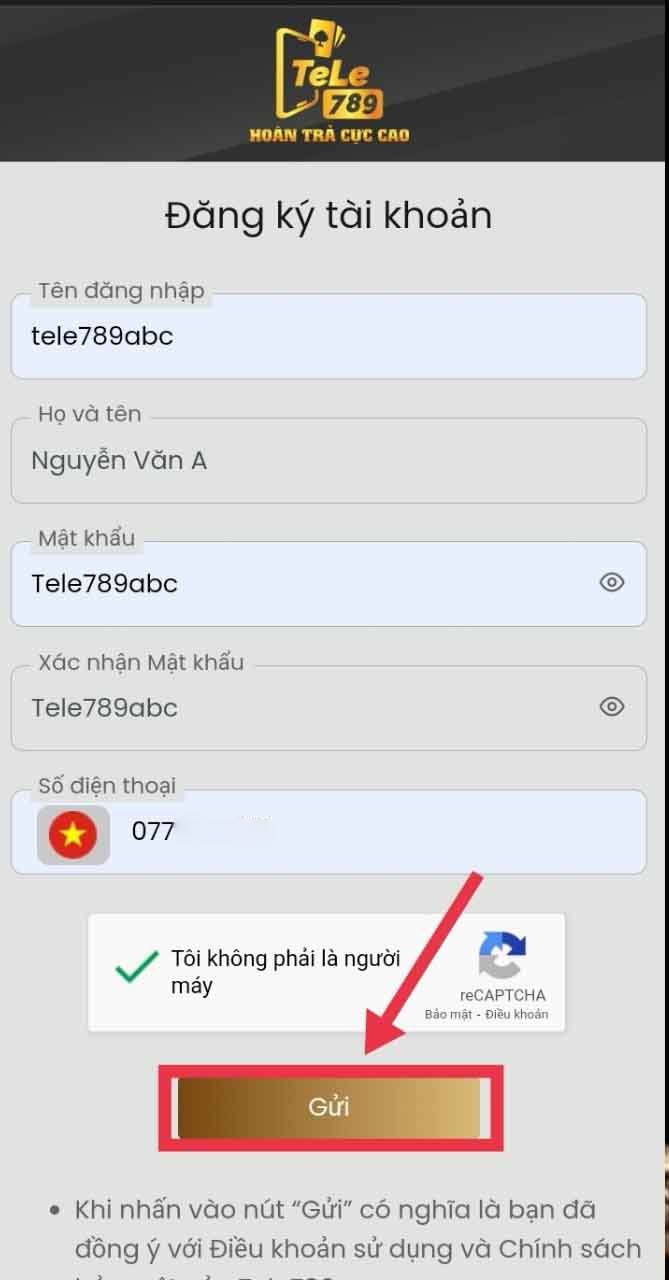Show the Xác nhận Mật khẩu password
Viewport: 669px width, 1280px height.
(611, 707)
